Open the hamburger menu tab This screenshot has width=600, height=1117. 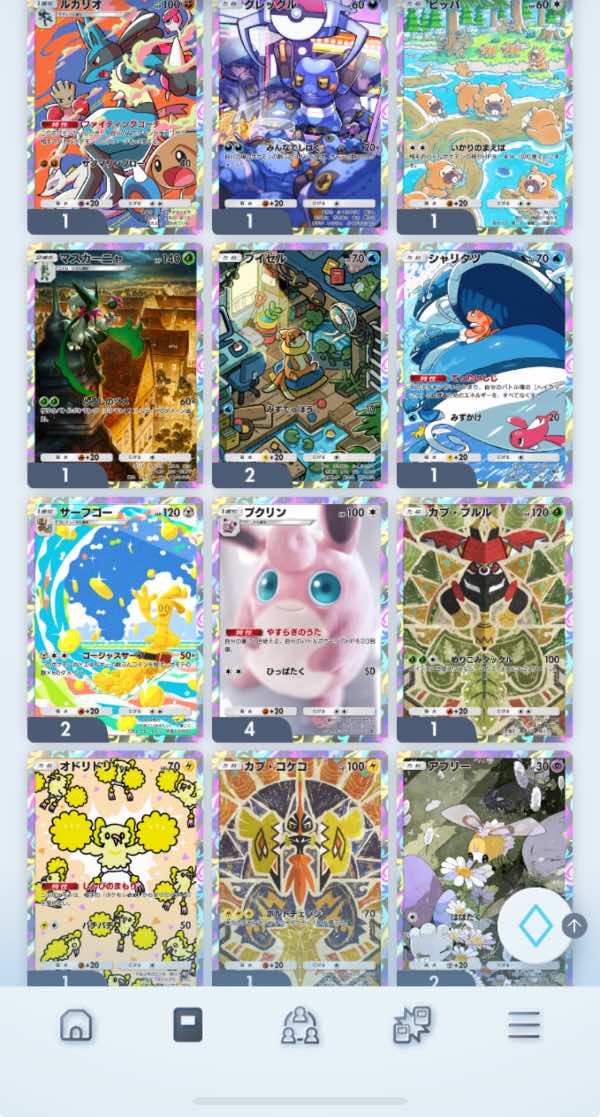[523, 1025]
